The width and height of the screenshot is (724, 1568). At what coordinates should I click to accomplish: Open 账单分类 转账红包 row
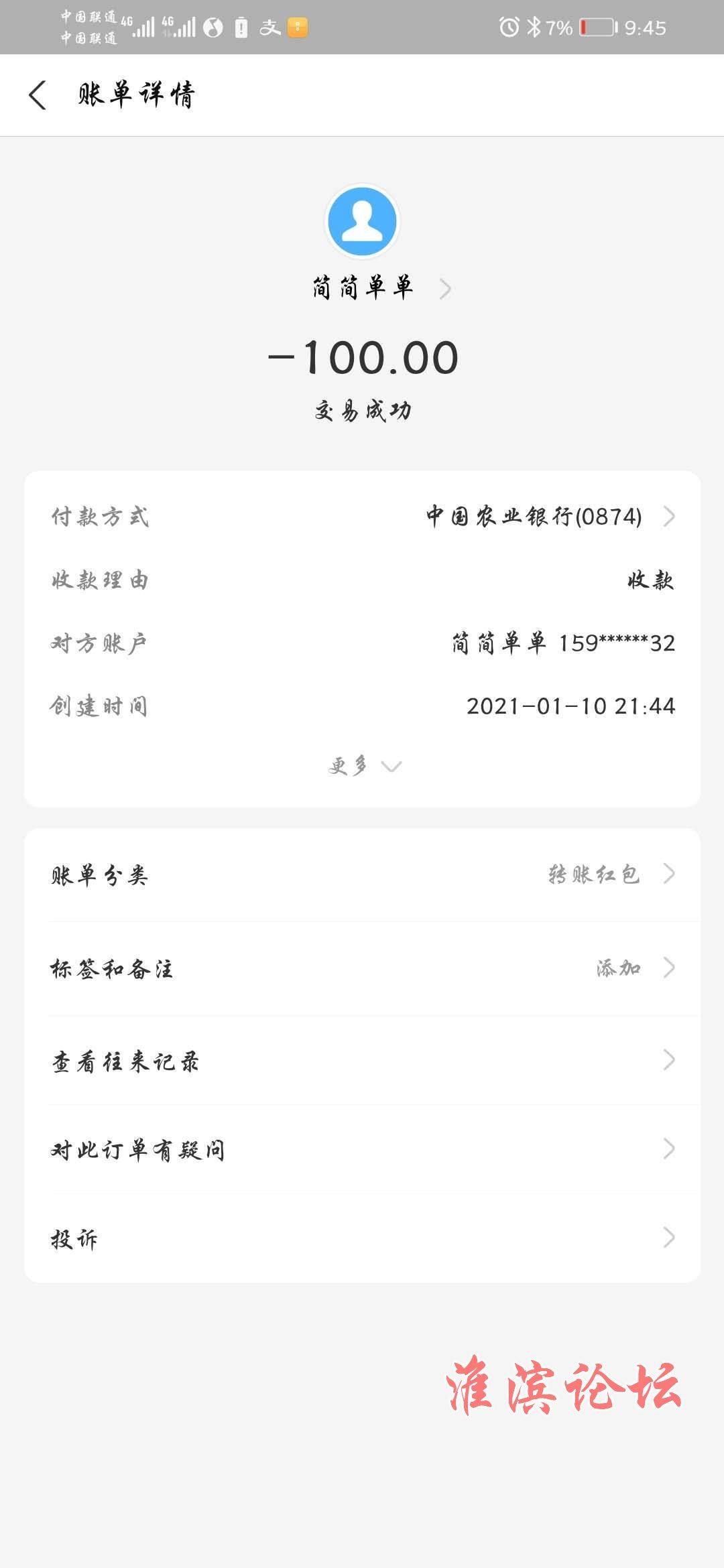tap(362, 874)
